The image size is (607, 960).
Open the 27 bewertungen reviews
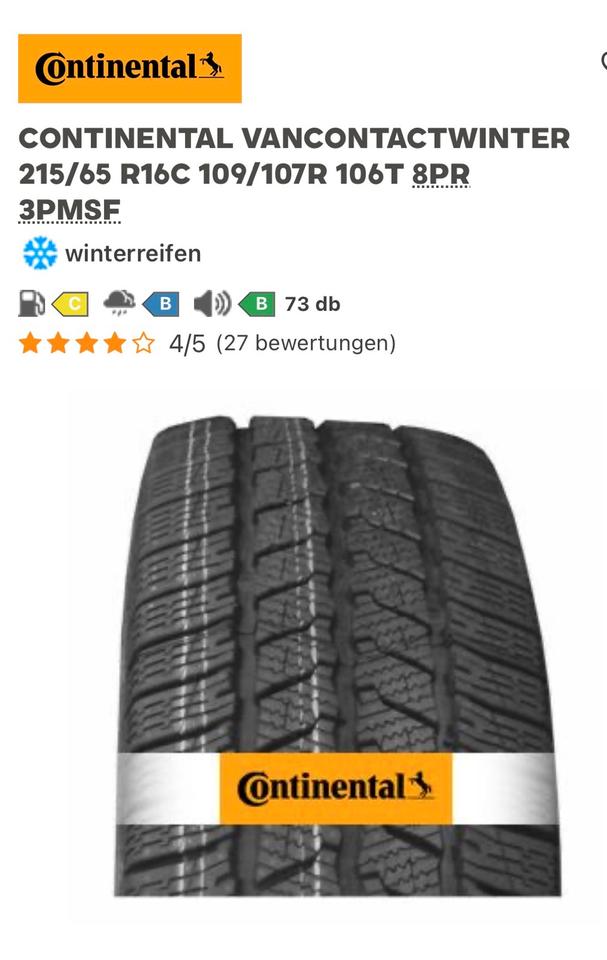pyautogui.click(x=306, y=343)
